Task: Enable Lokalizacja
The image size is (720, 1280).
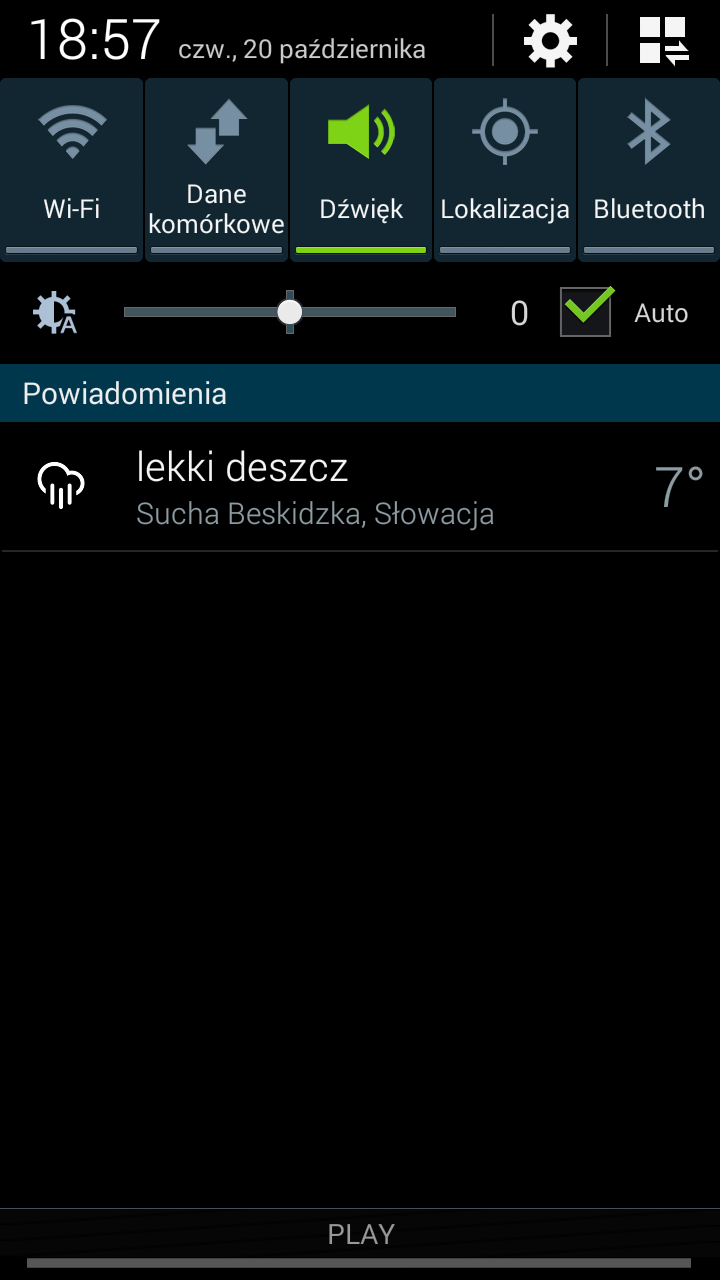Action: coord(505,170)
